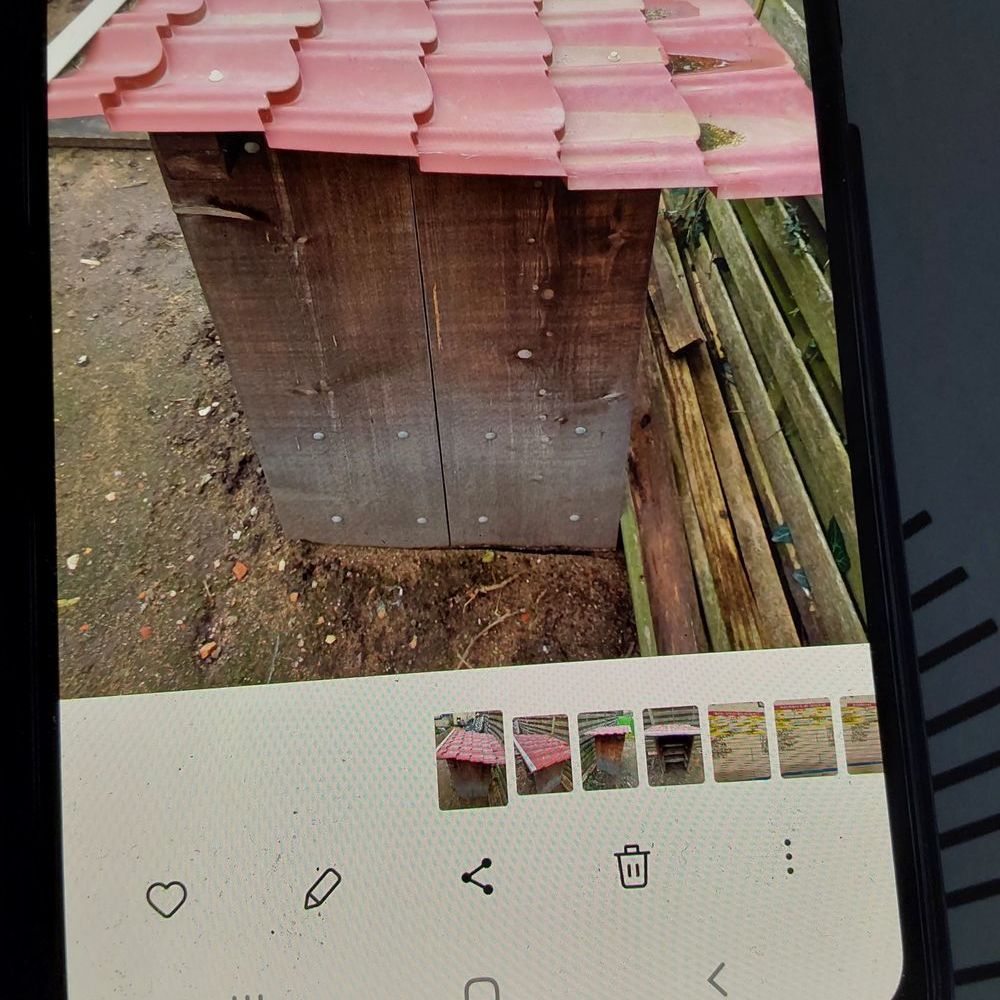This screenshot has width=1000, height=1000.
Task: Delete this photo with the trash icon
Action: coord(632,865)
